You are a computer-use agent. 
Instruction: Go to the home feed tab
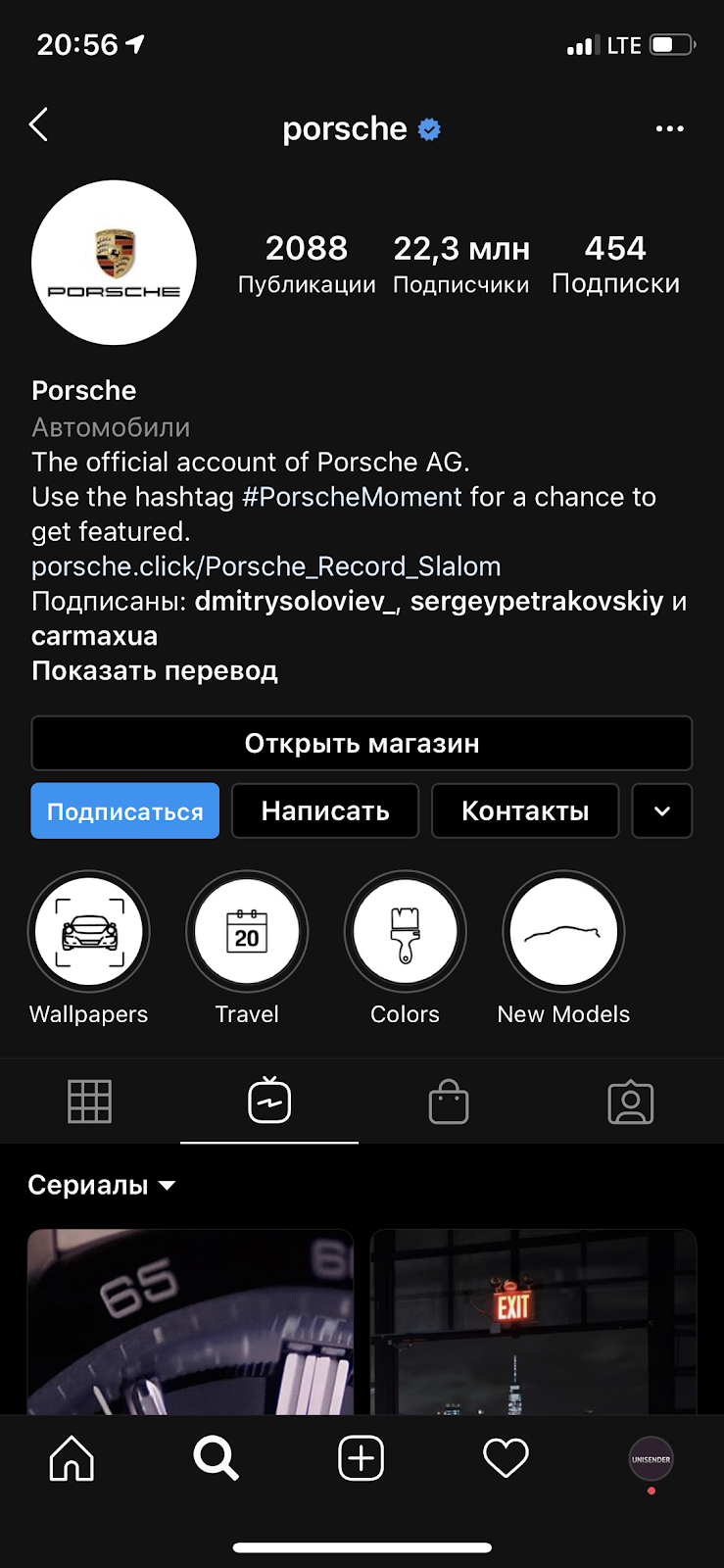point(72,1458)
